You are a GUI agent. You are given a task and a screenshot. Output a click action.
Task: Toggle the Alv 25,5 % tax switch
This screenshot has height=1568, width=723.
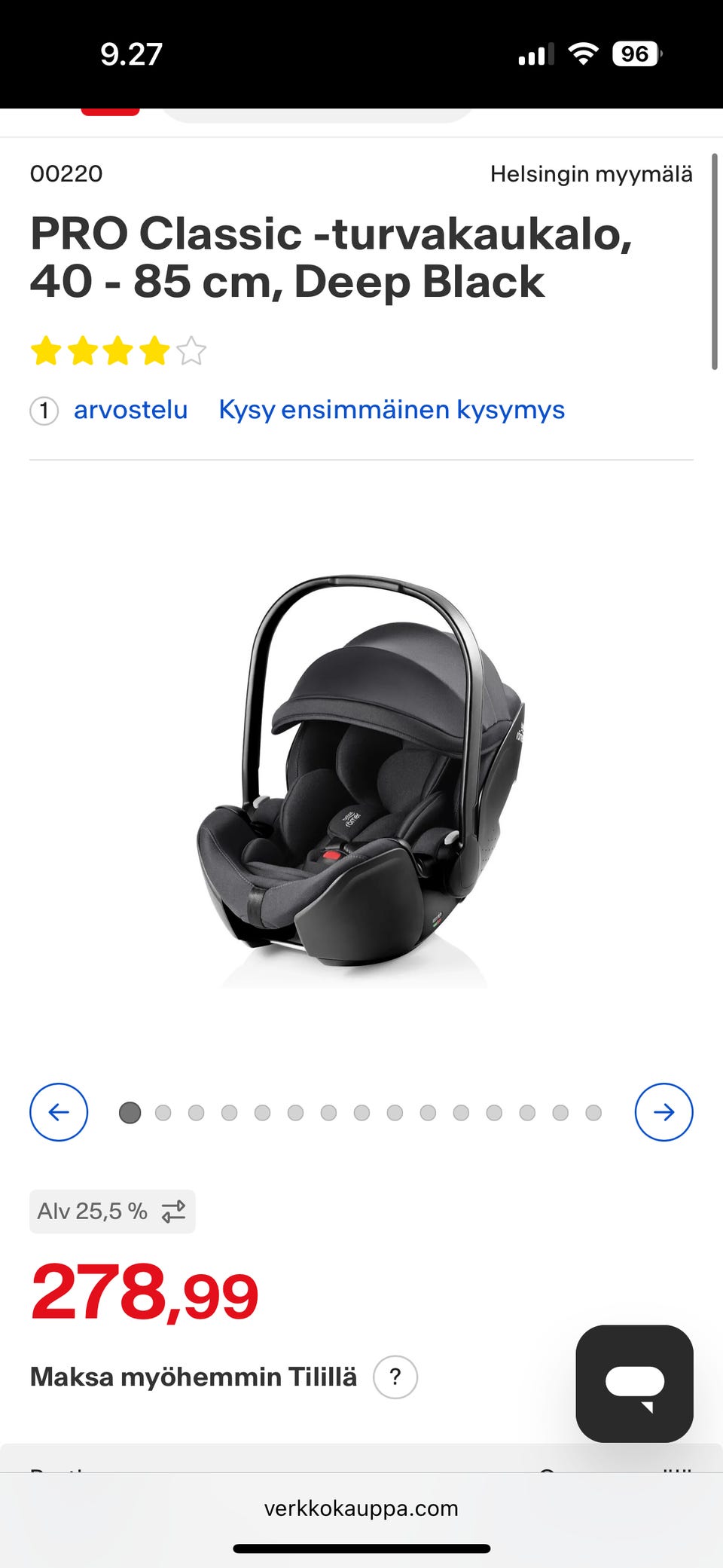(112, 1212)
